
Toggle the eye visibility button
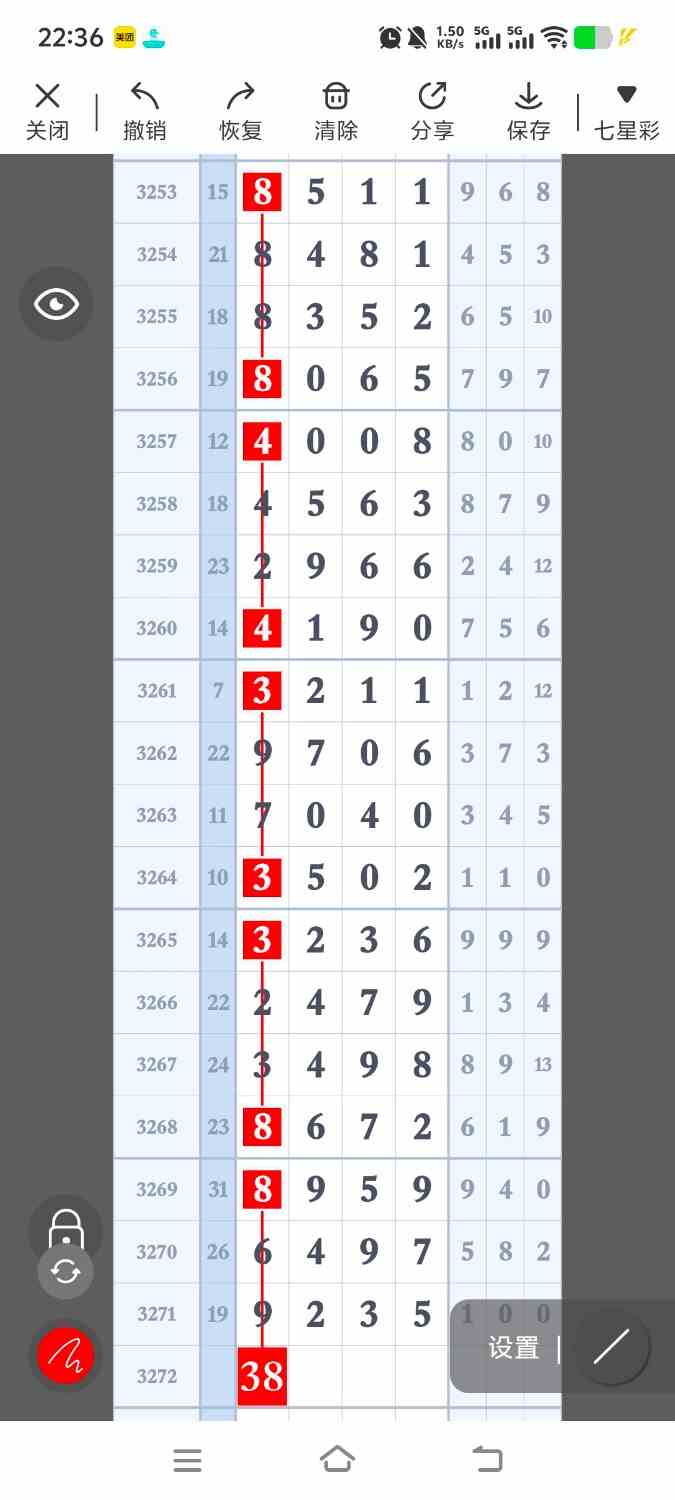(56, 304)
